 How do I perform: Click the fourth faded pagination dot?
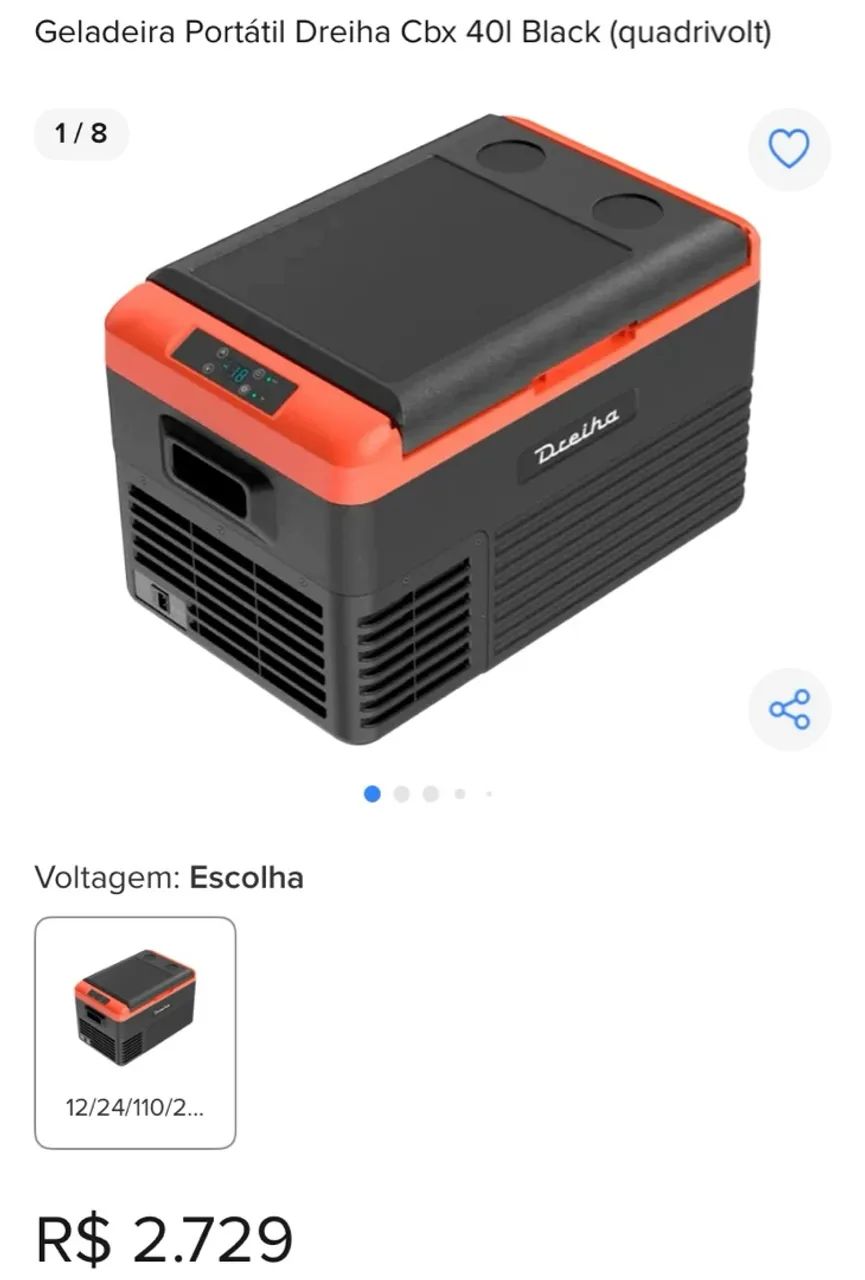tap(459, 792)
